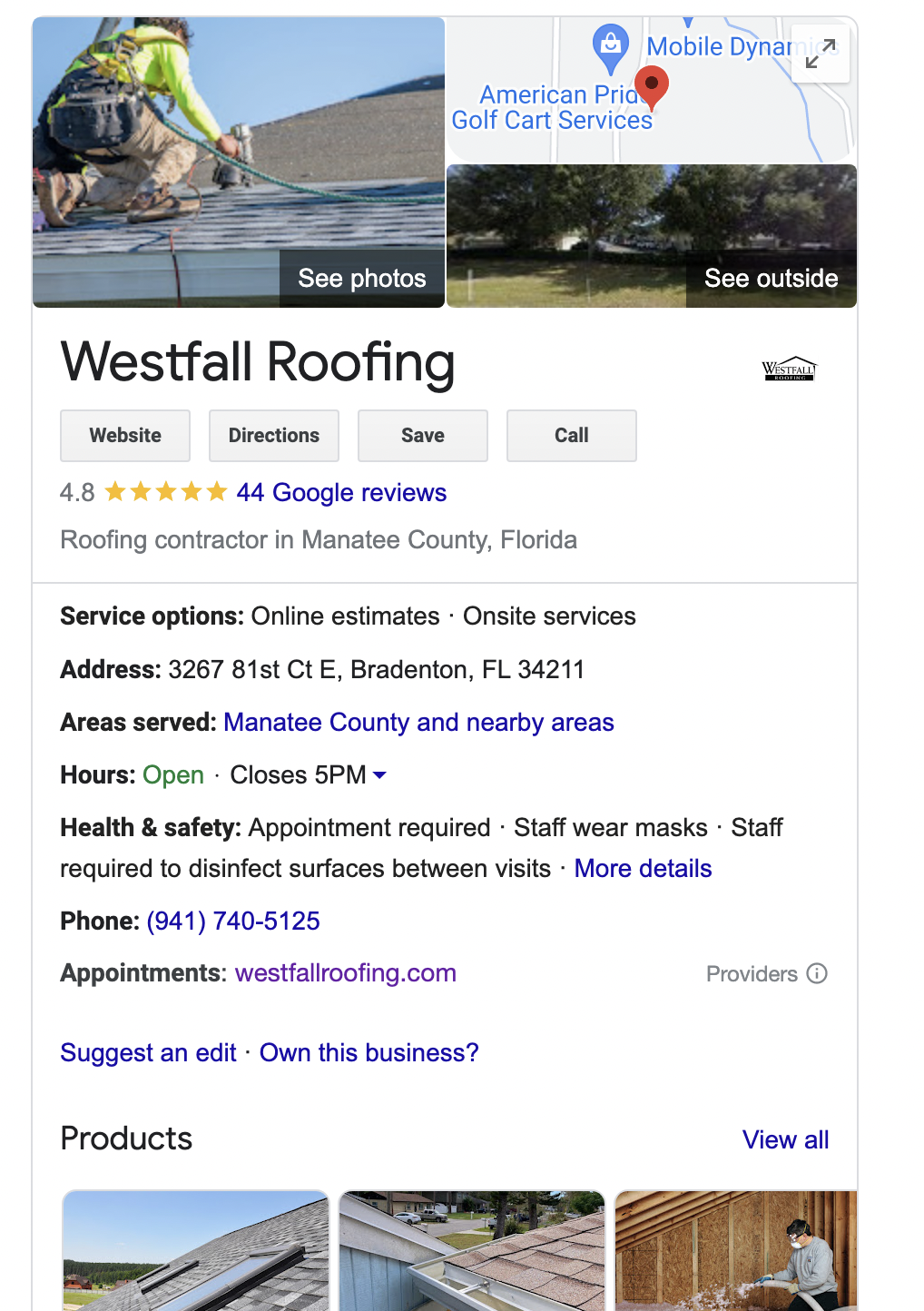Tap Own this business?
Screen dimensions: 924x1311
[x=369, y=1053]
